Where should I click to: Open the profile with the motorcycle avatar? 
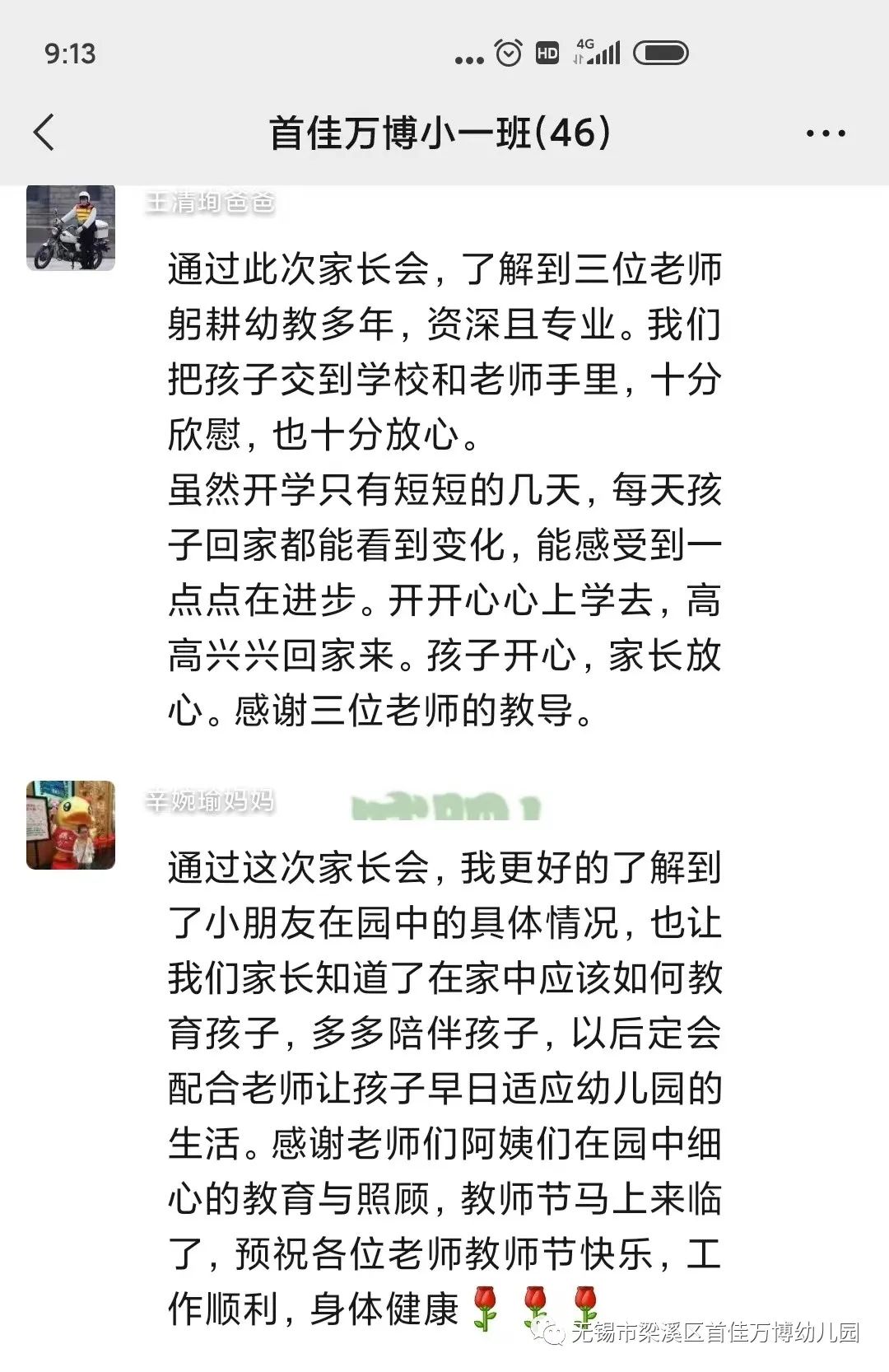click(x=71, y=228)
